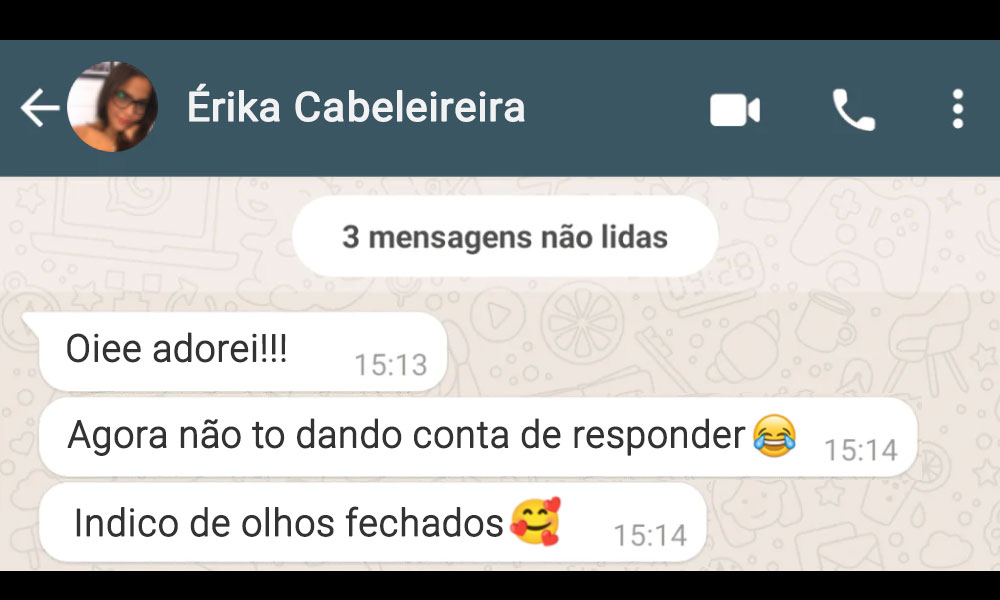
Task: Open Érika Cabeleireira's profile picture
Action: (x=112, y=107)
